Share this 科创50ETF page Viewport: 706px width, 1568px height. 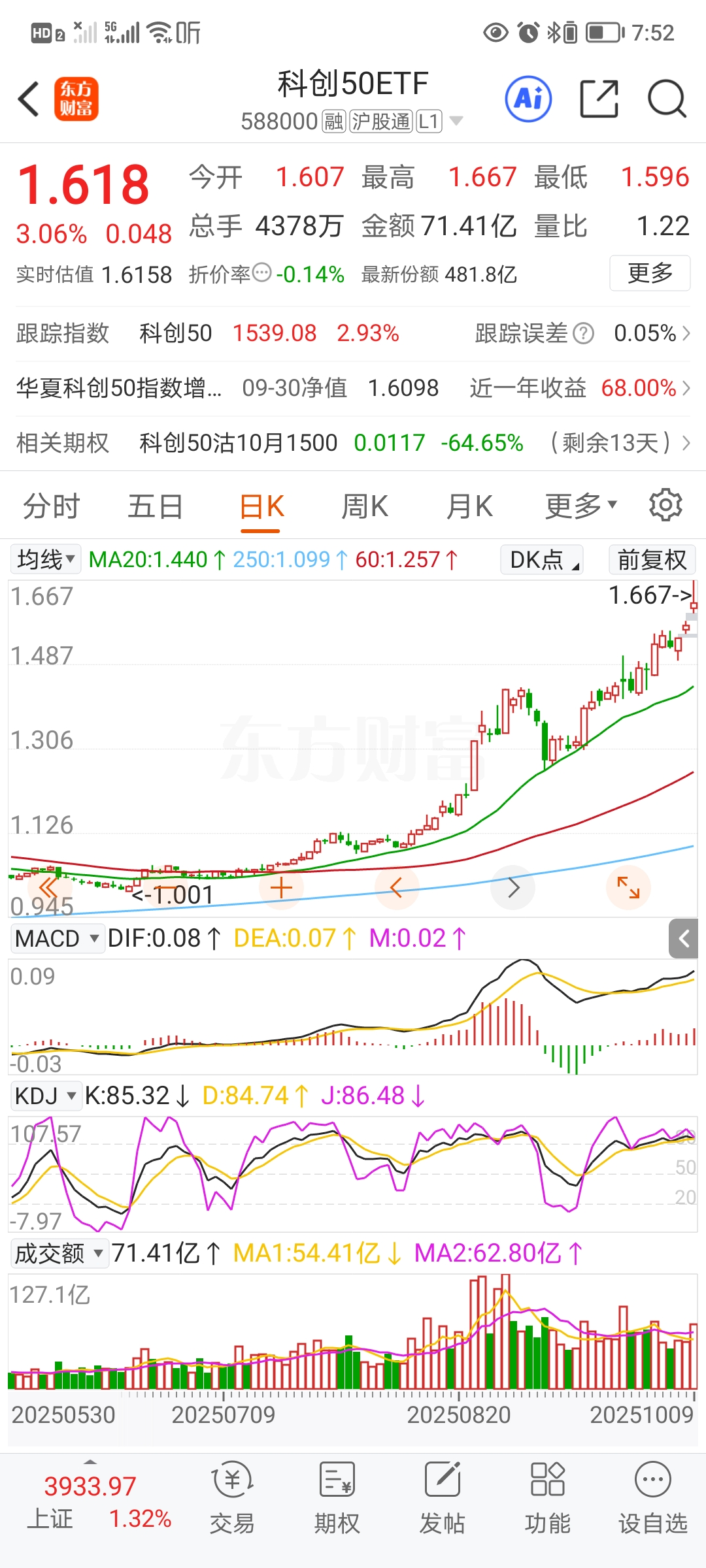599,99
